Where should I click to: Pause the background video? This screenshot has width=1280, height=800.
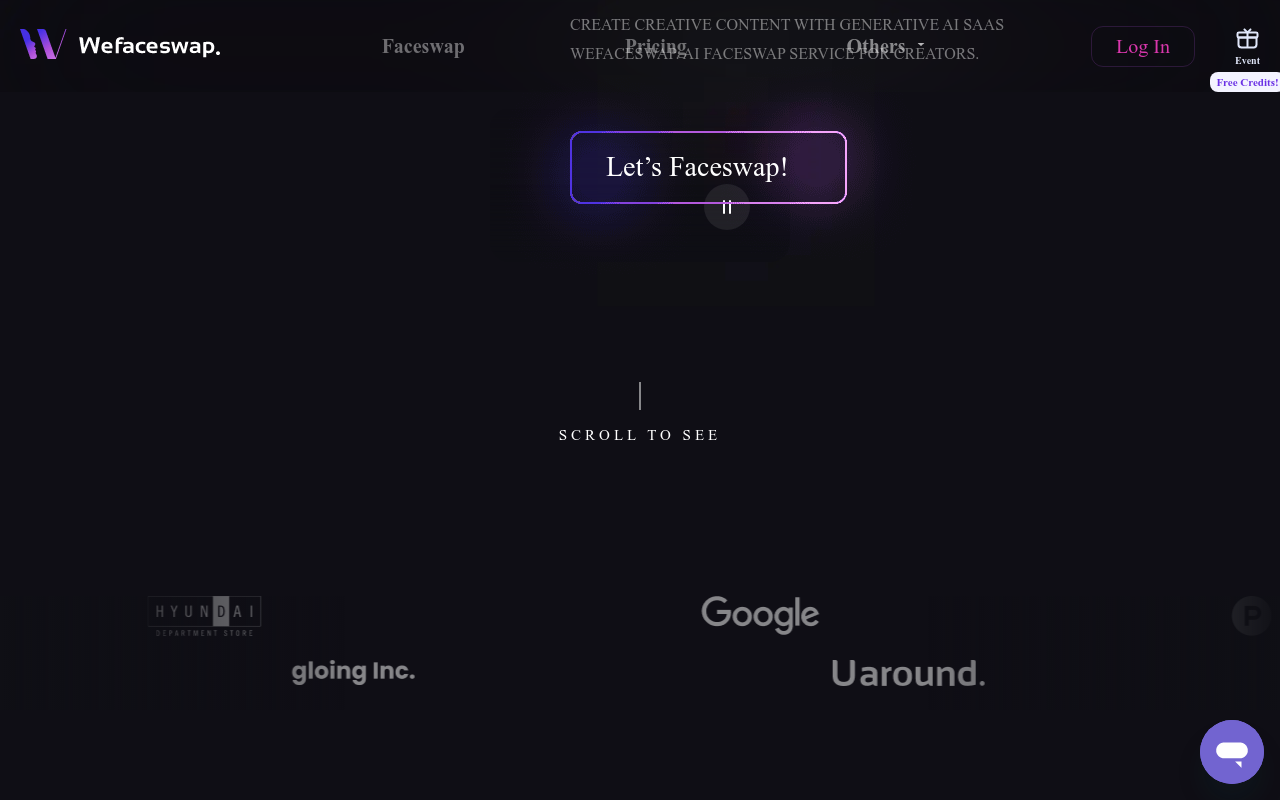[727, 207]
